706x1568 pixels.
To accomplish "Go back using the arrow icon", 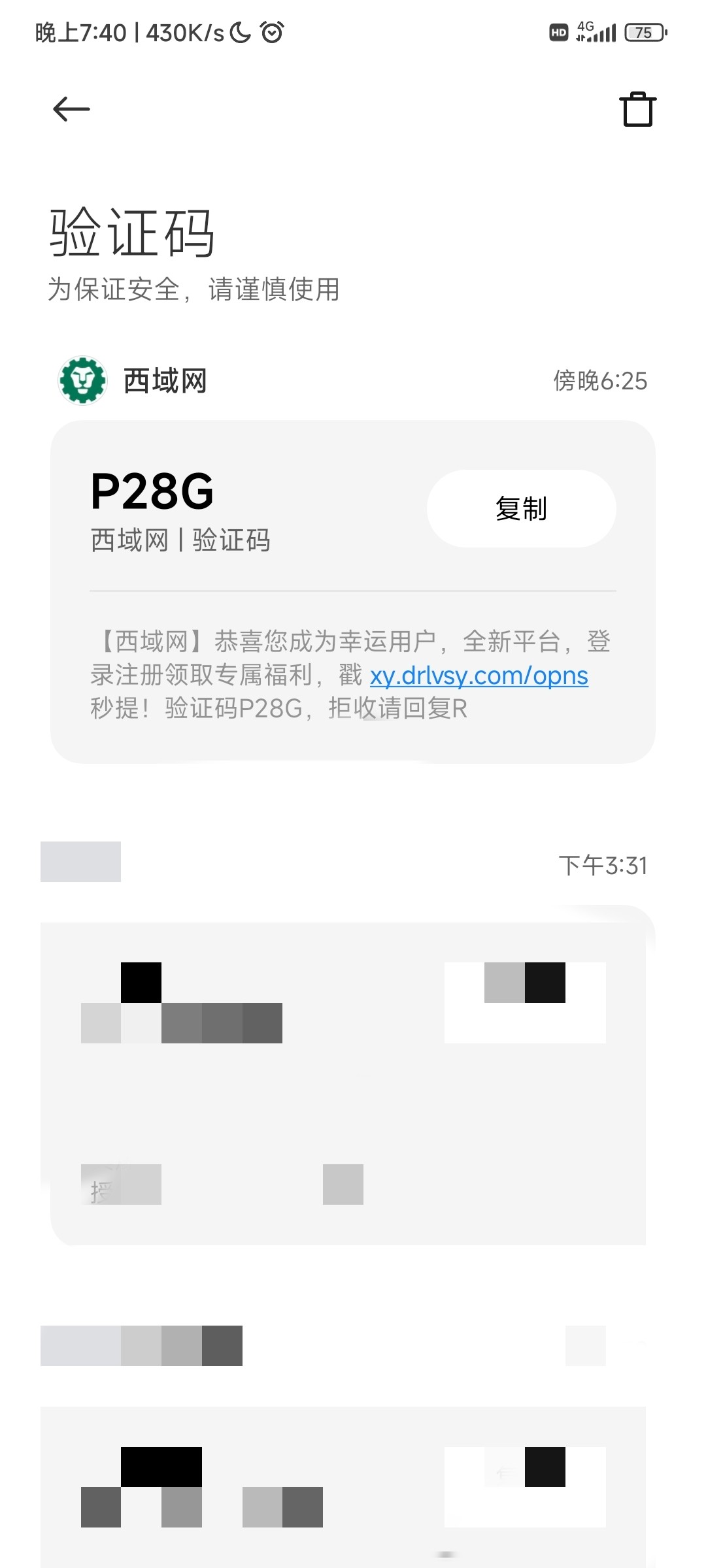I will click(71, 109).
